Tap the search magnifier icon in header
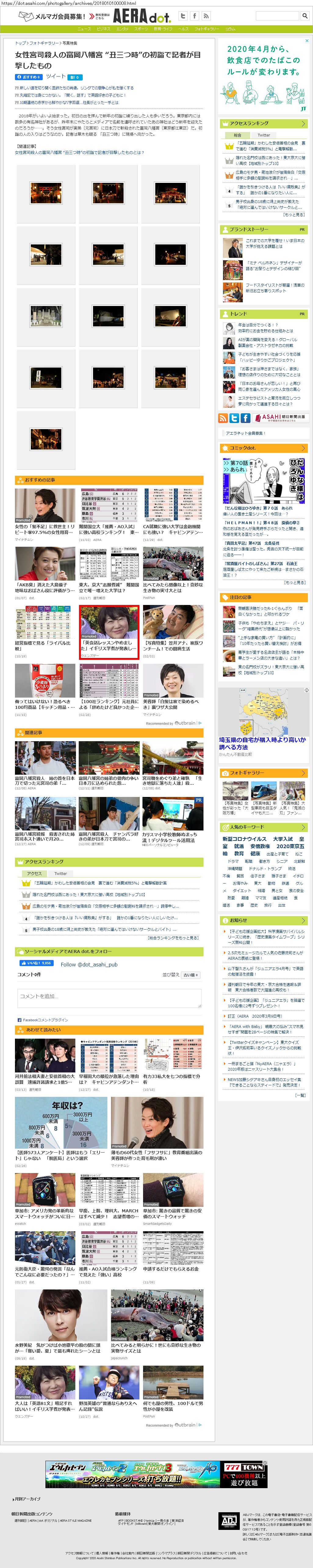The width and height of the screenshot is (313, 1568). tap(305, 16)
